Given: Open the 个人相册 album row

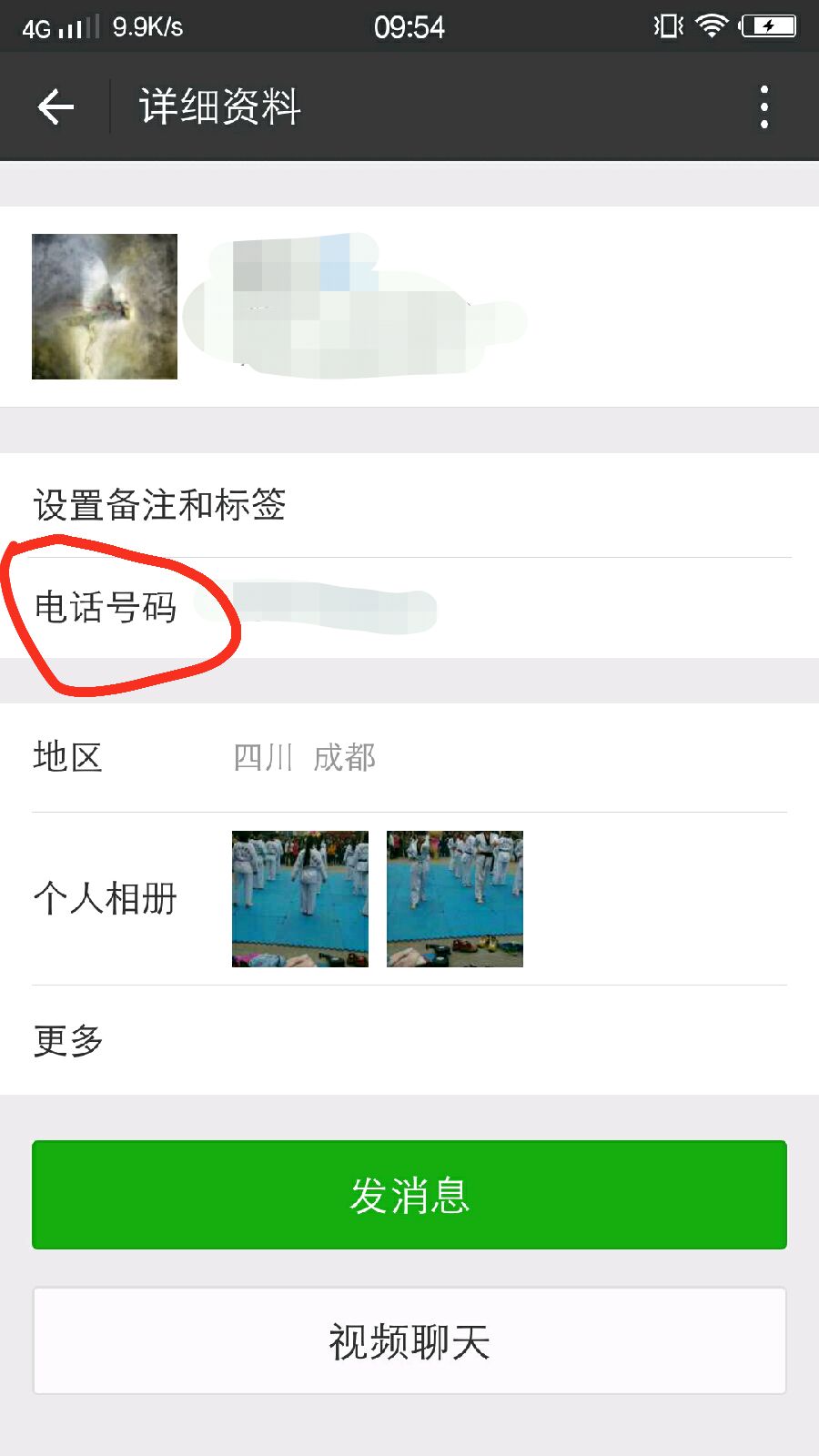Looking at the screenshot, I should tap(409, 898).
